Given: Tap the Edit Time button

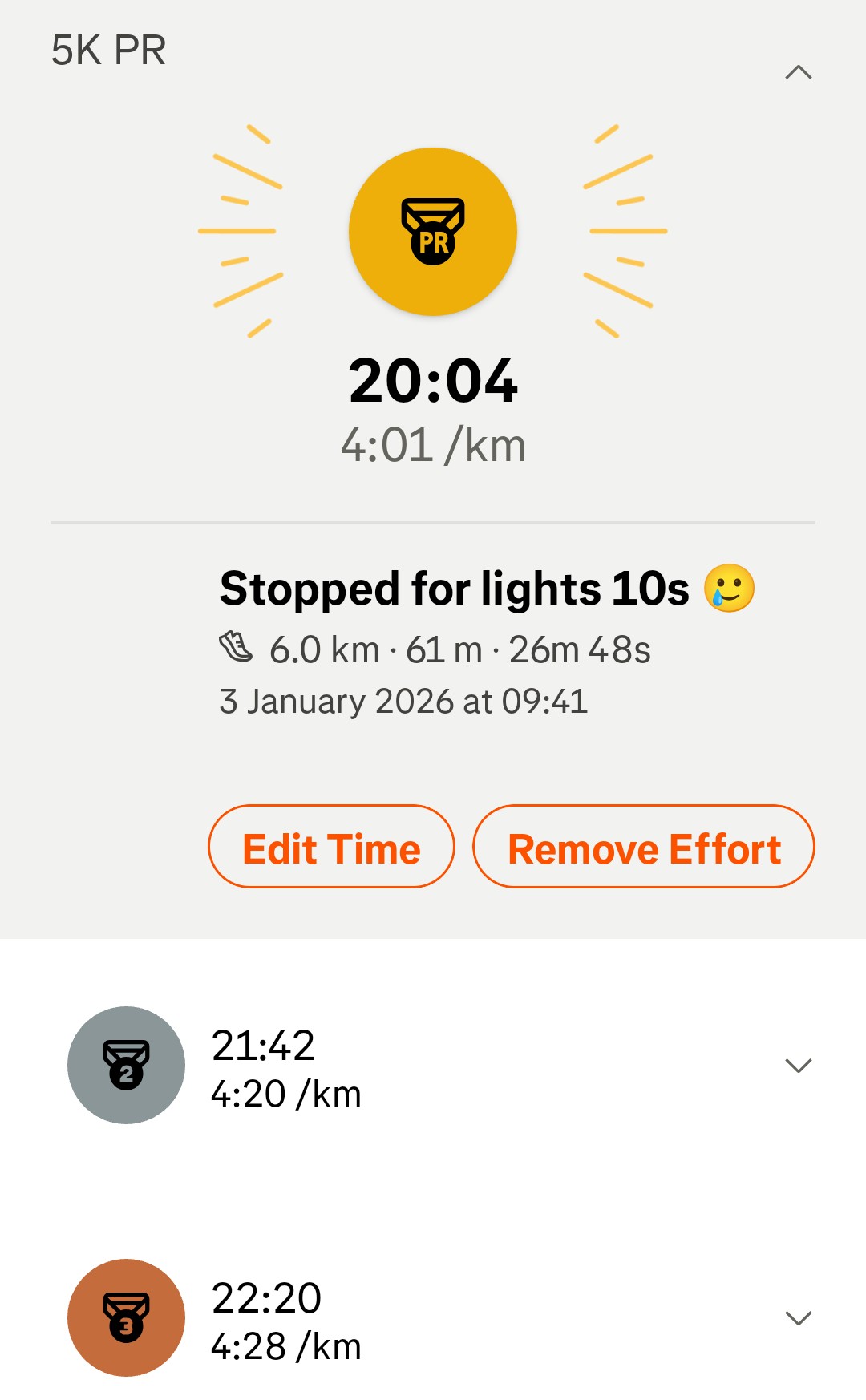Looking at the screenshot, I should pos(331,847).
